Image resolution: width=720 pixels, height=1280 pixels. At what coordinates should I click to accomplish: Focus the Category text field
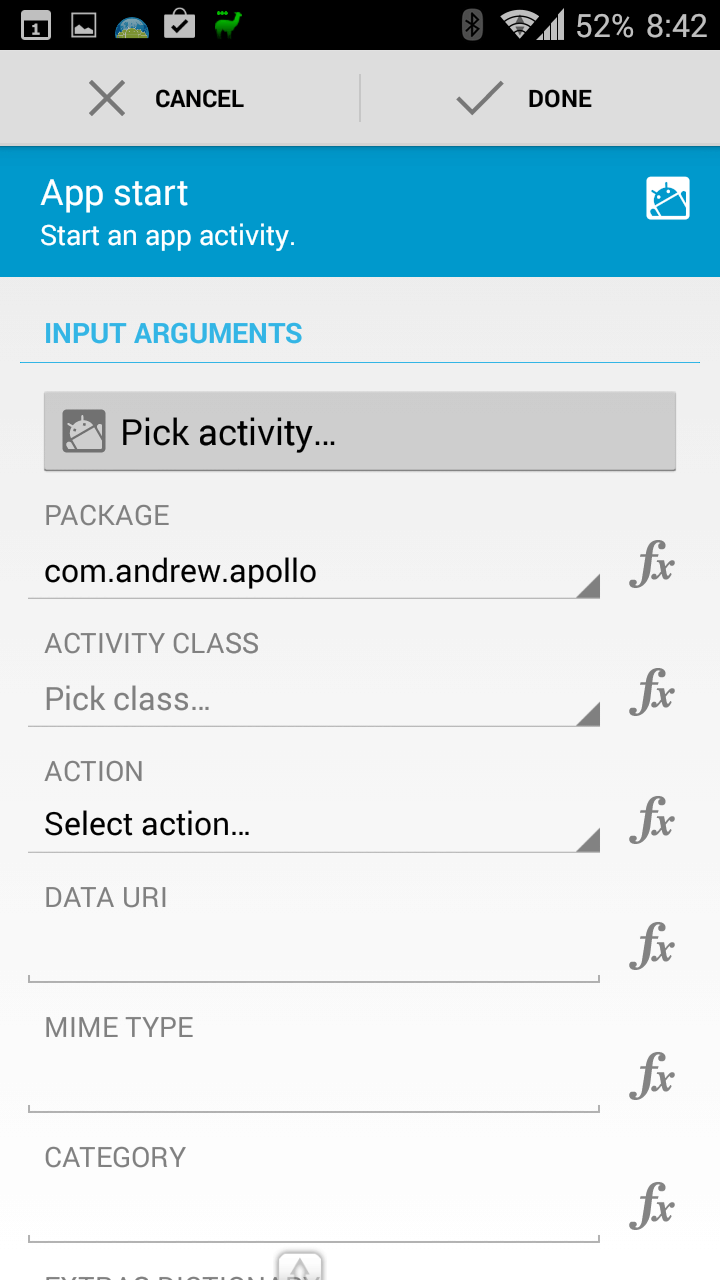pos(314,1212)
